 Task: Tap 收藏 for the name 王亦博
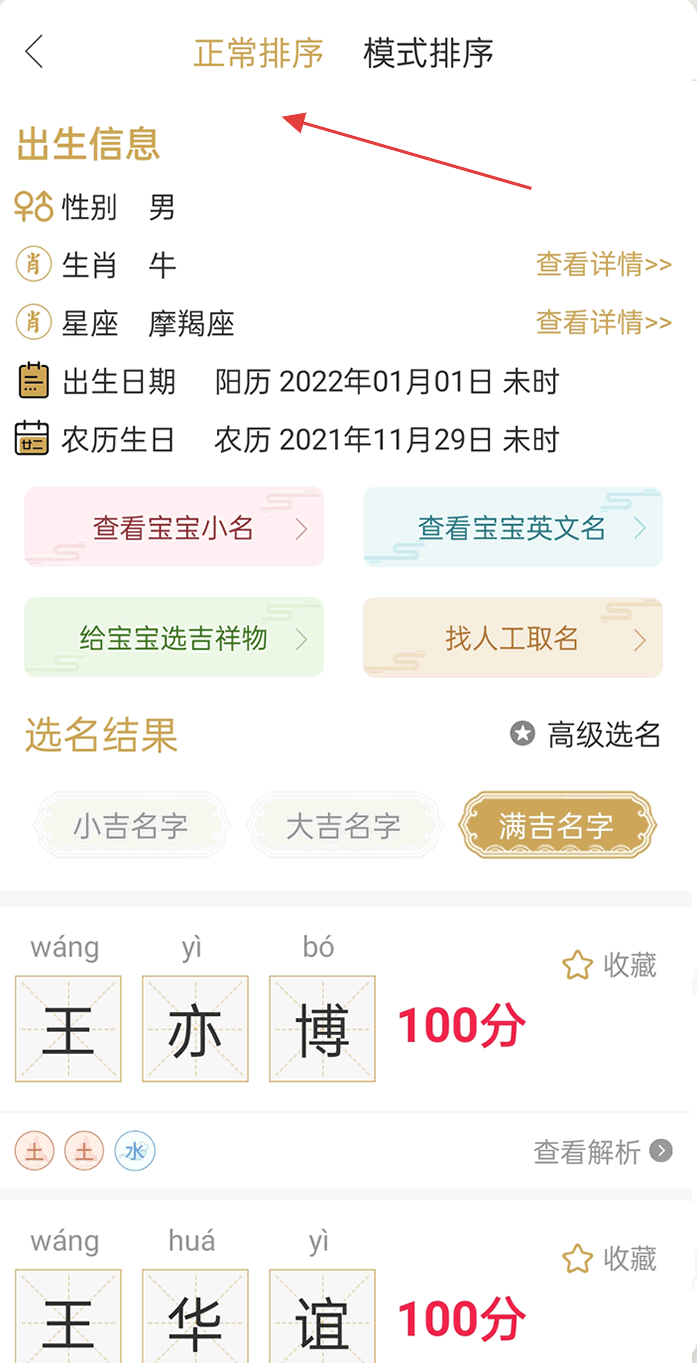tap(609, 965)
